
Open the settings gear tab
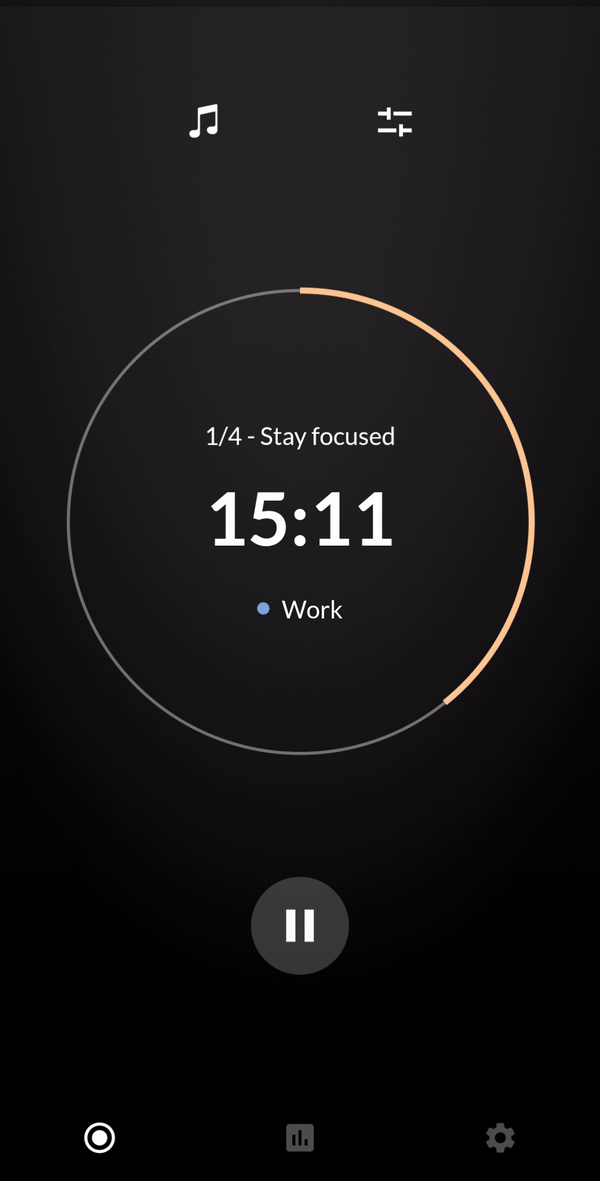pos(500,1137)
